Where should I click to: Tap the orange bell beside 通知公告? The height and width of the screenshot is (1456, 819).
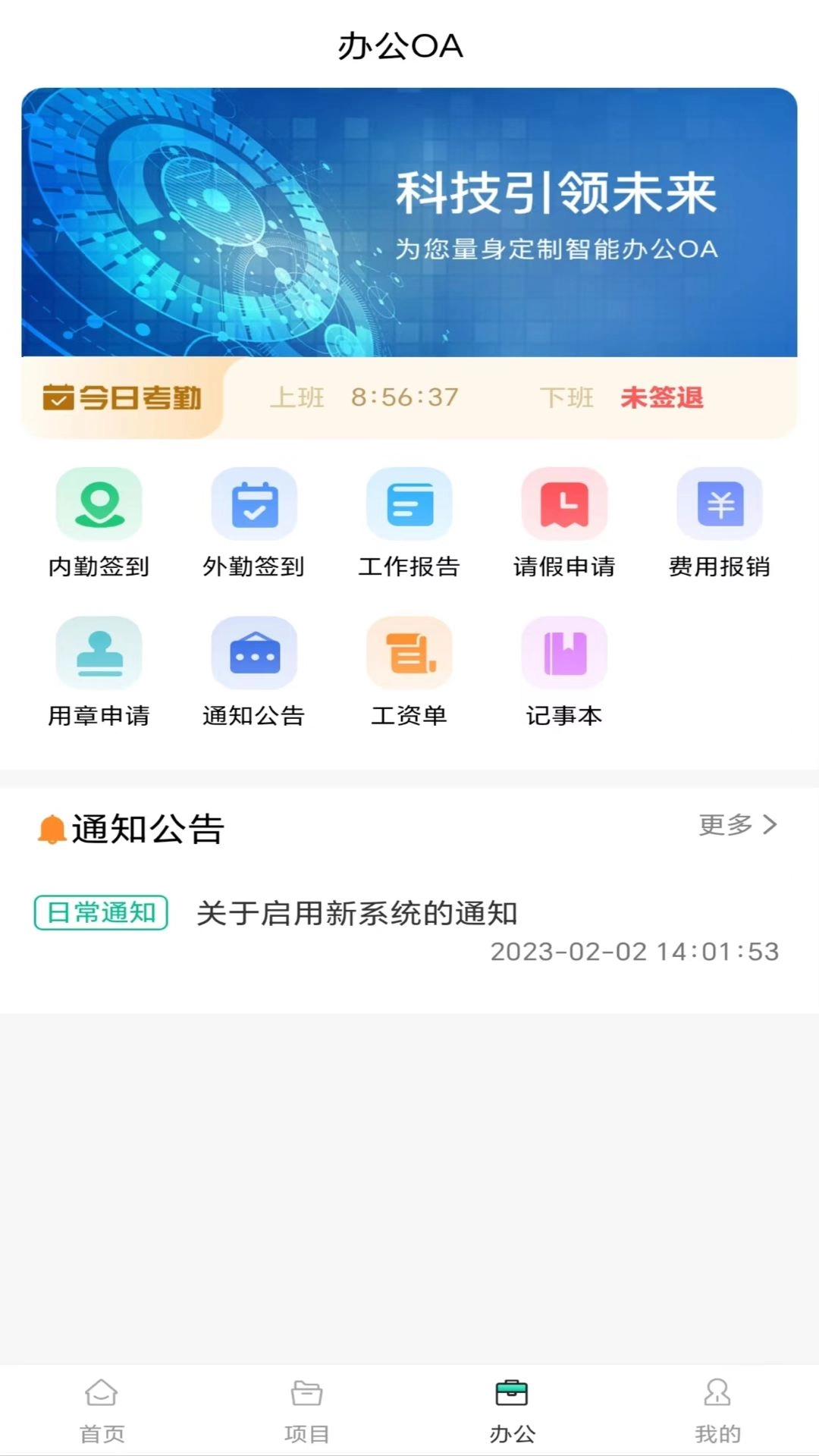pyautogui.click(x=50, y=828)
